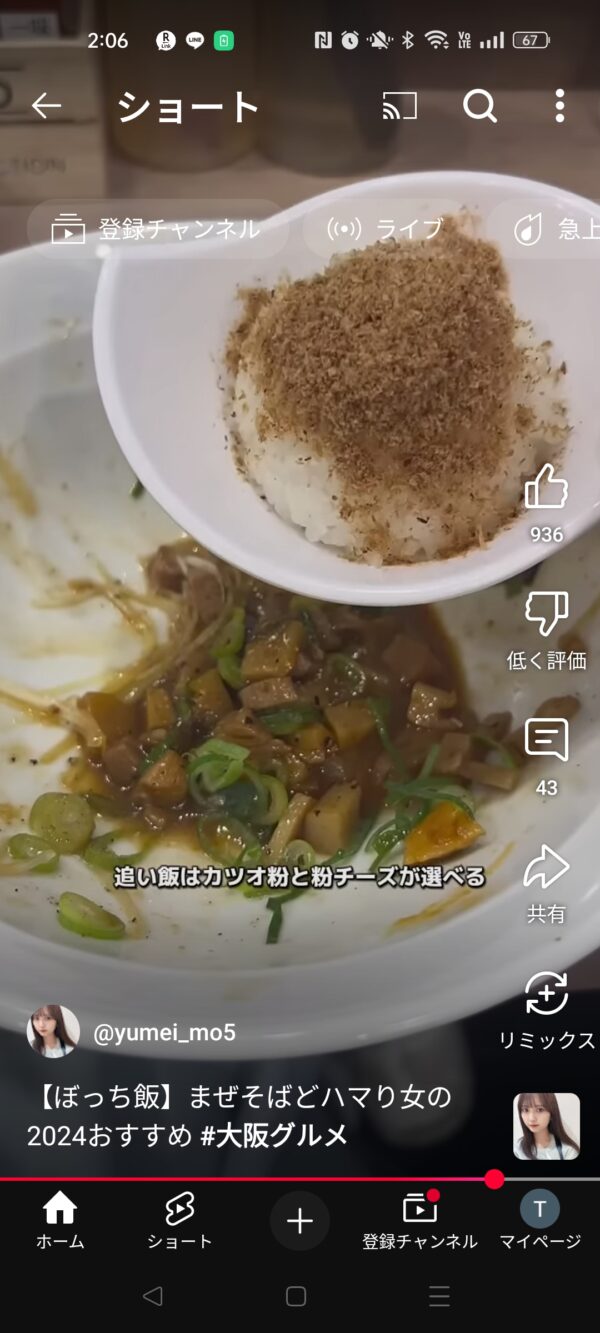This screenshot has width=600, height=1333.
Task: Go back using the arrow beside ショート
Action: [46, 106]
